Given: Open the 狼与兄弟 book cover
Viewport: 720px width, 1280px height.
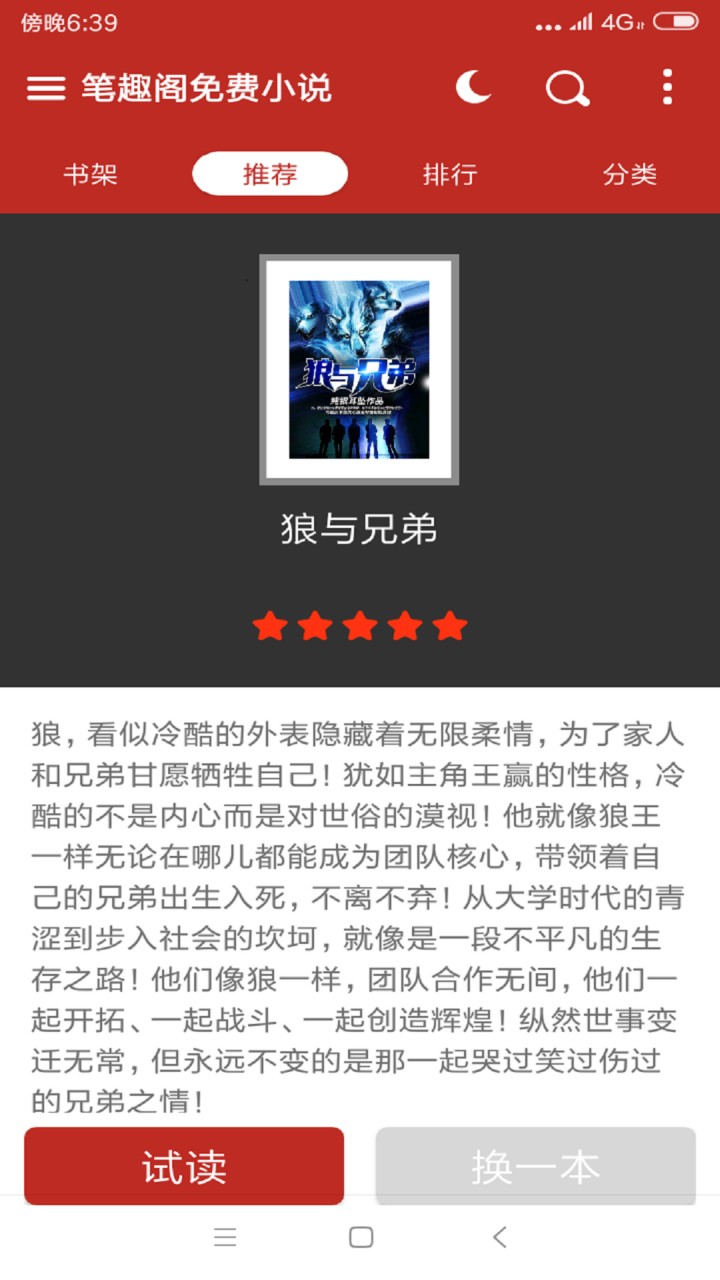Looking at the screenshot, I should pyautogui.click(x=359, y=369).
